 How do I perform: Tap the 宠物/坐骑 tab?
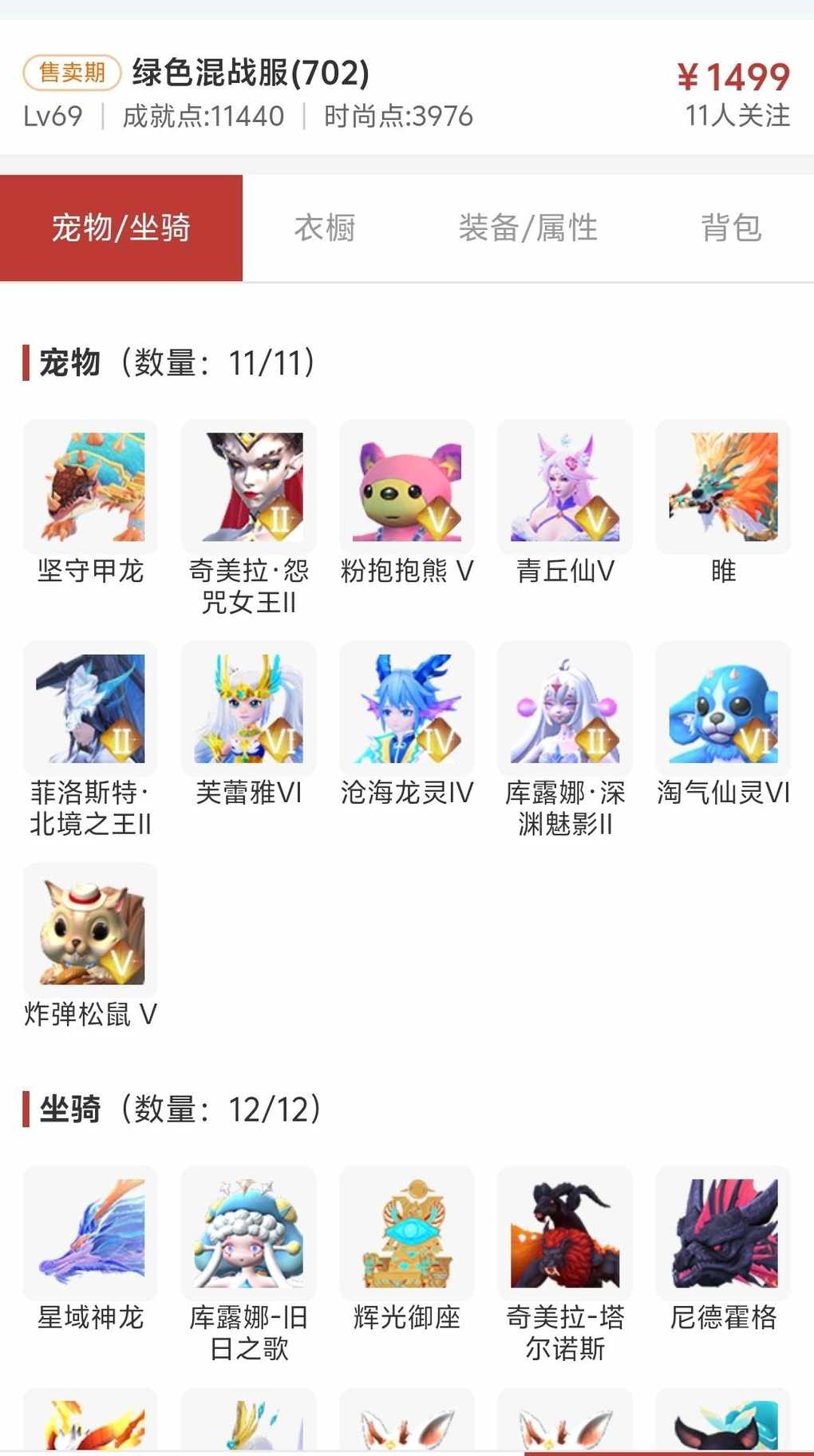[121, 228]
